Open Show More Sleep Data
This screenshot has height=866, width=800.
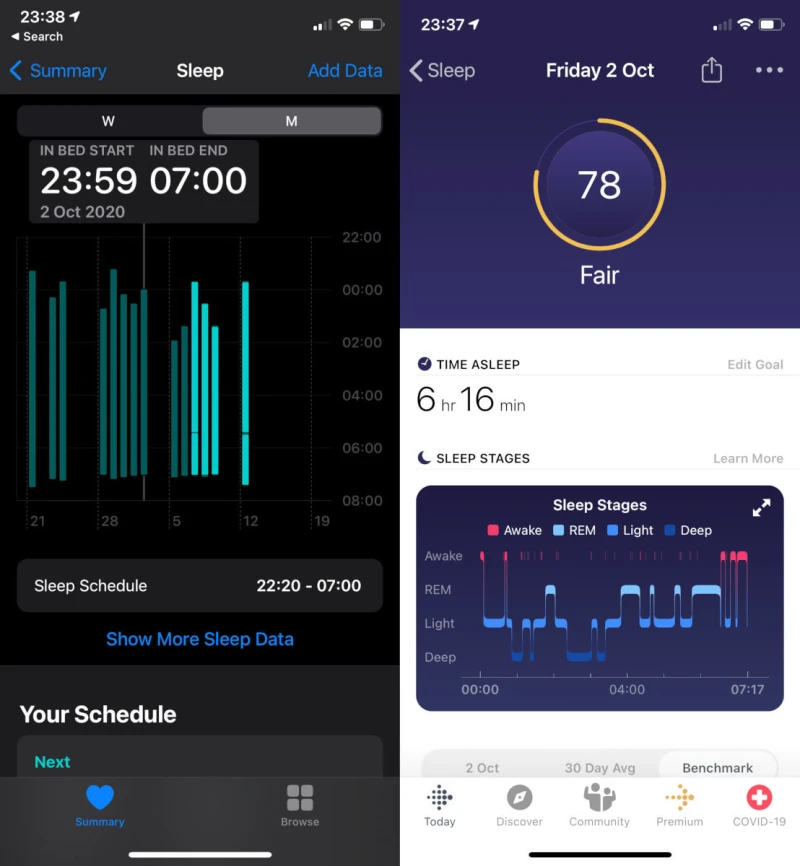coord(199,639)
